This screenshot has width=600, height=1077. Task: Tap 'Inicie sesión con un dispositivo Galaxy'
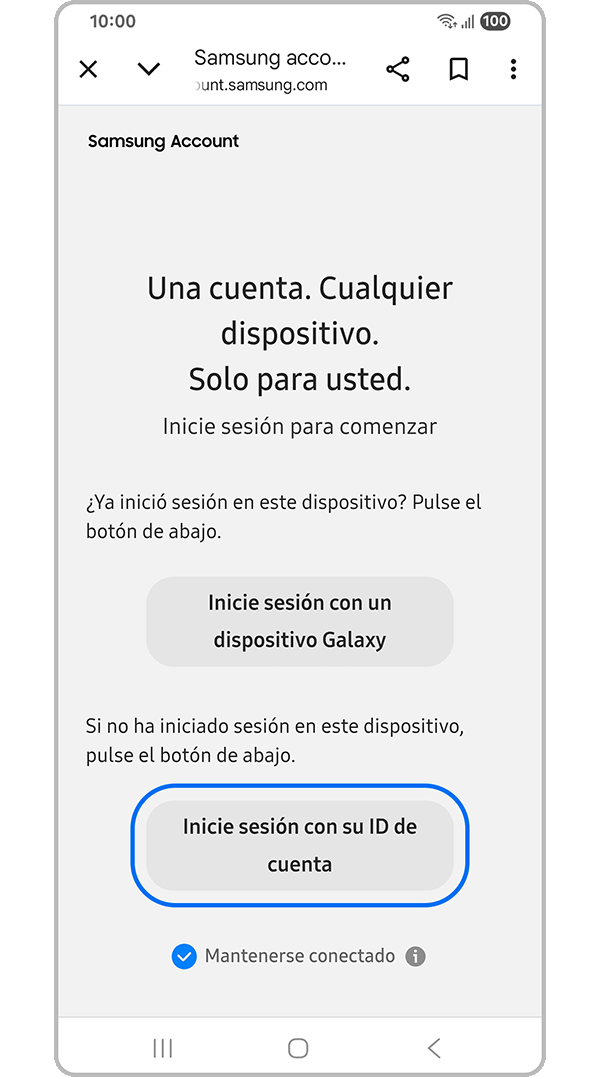[x=300, y=621]
